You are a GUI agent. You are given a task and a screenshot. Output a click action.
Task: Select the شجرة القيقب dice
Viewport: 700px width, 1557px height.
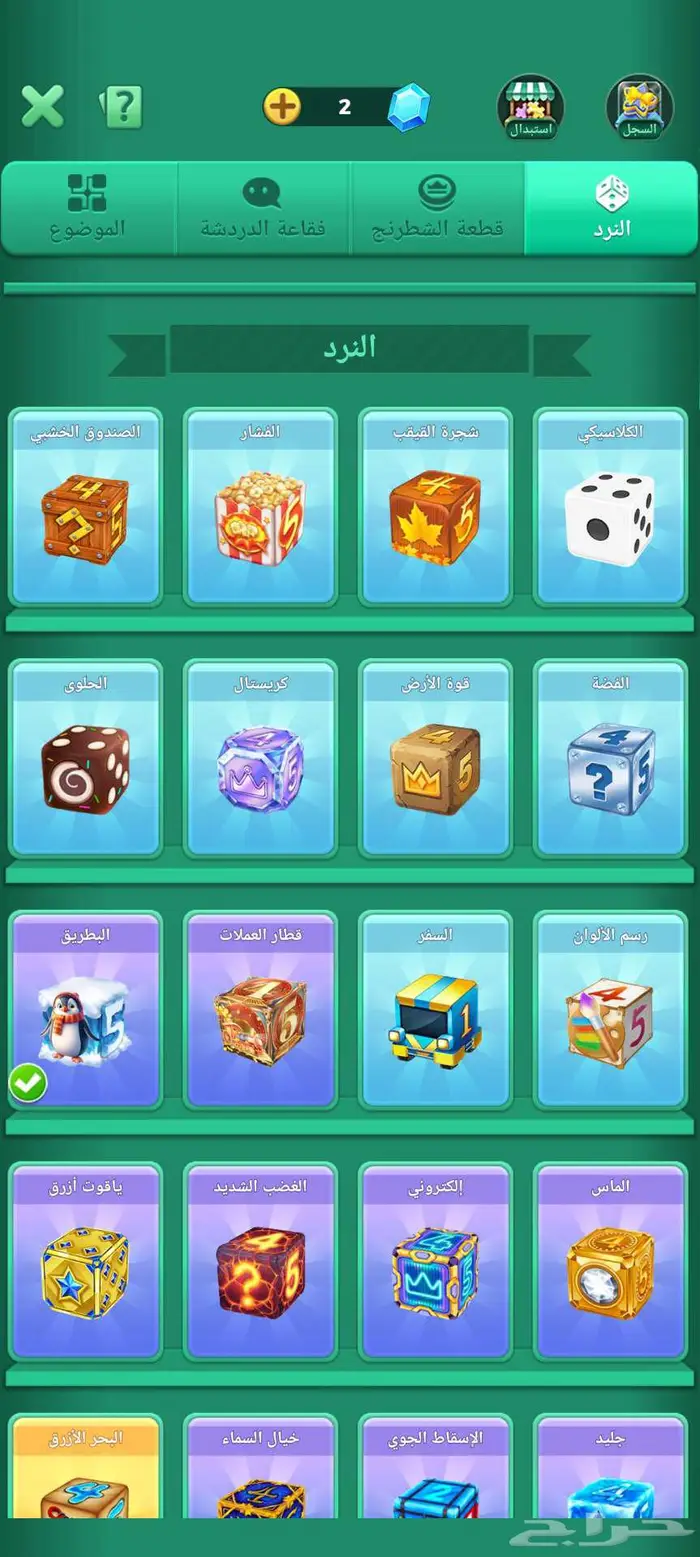point(436,507)
